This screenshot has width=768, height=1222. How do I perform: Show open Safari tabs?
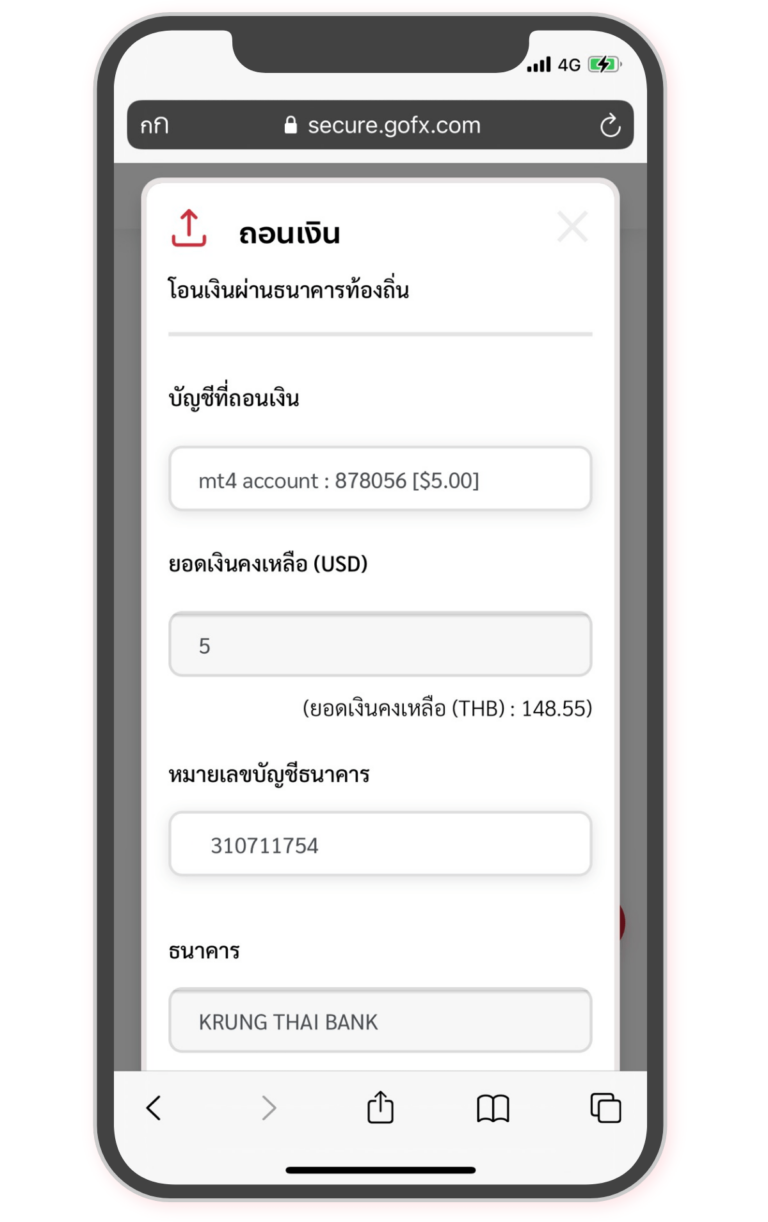pos(605,1107)
